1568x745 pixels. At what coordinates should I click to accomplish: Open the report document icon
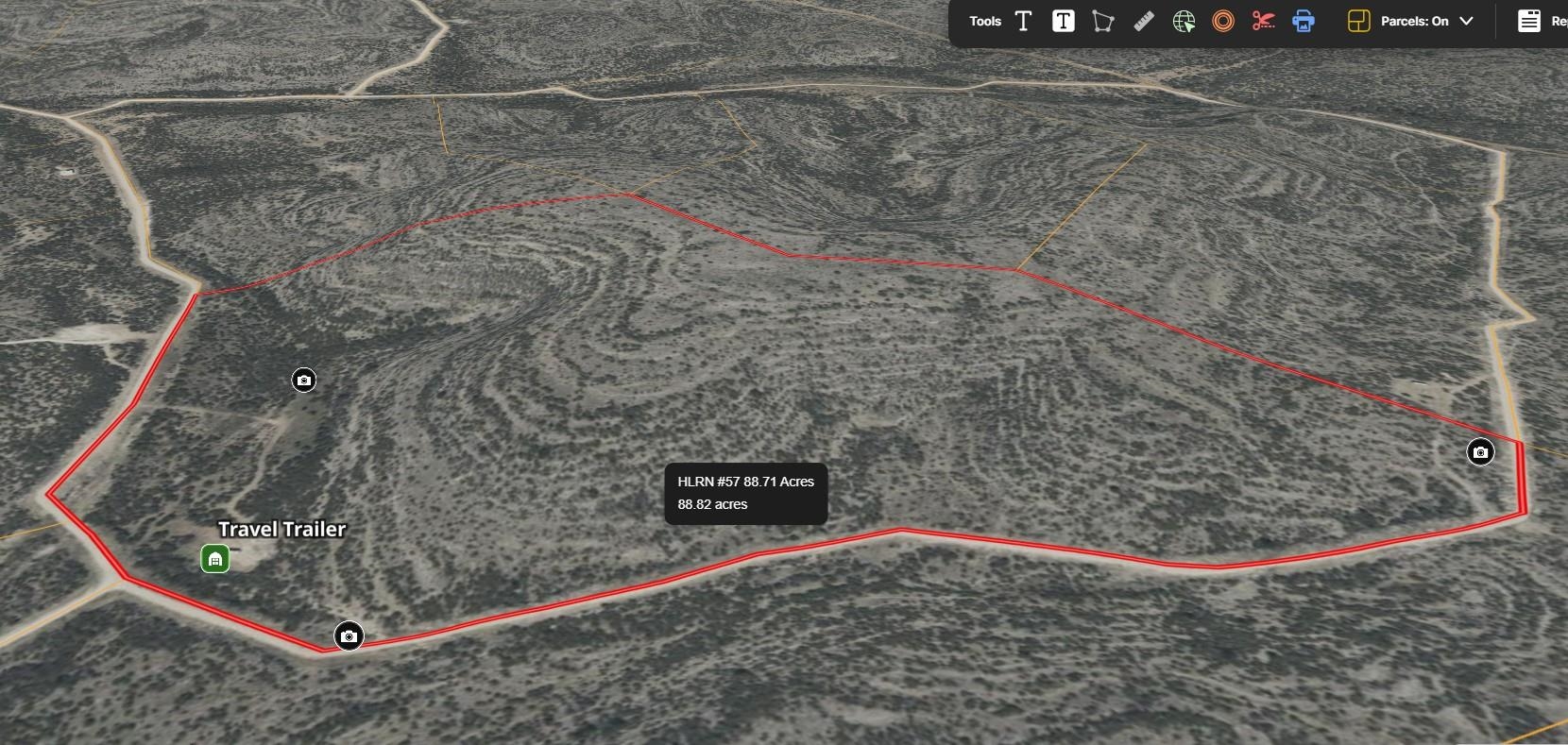[x=1529, y=21]
